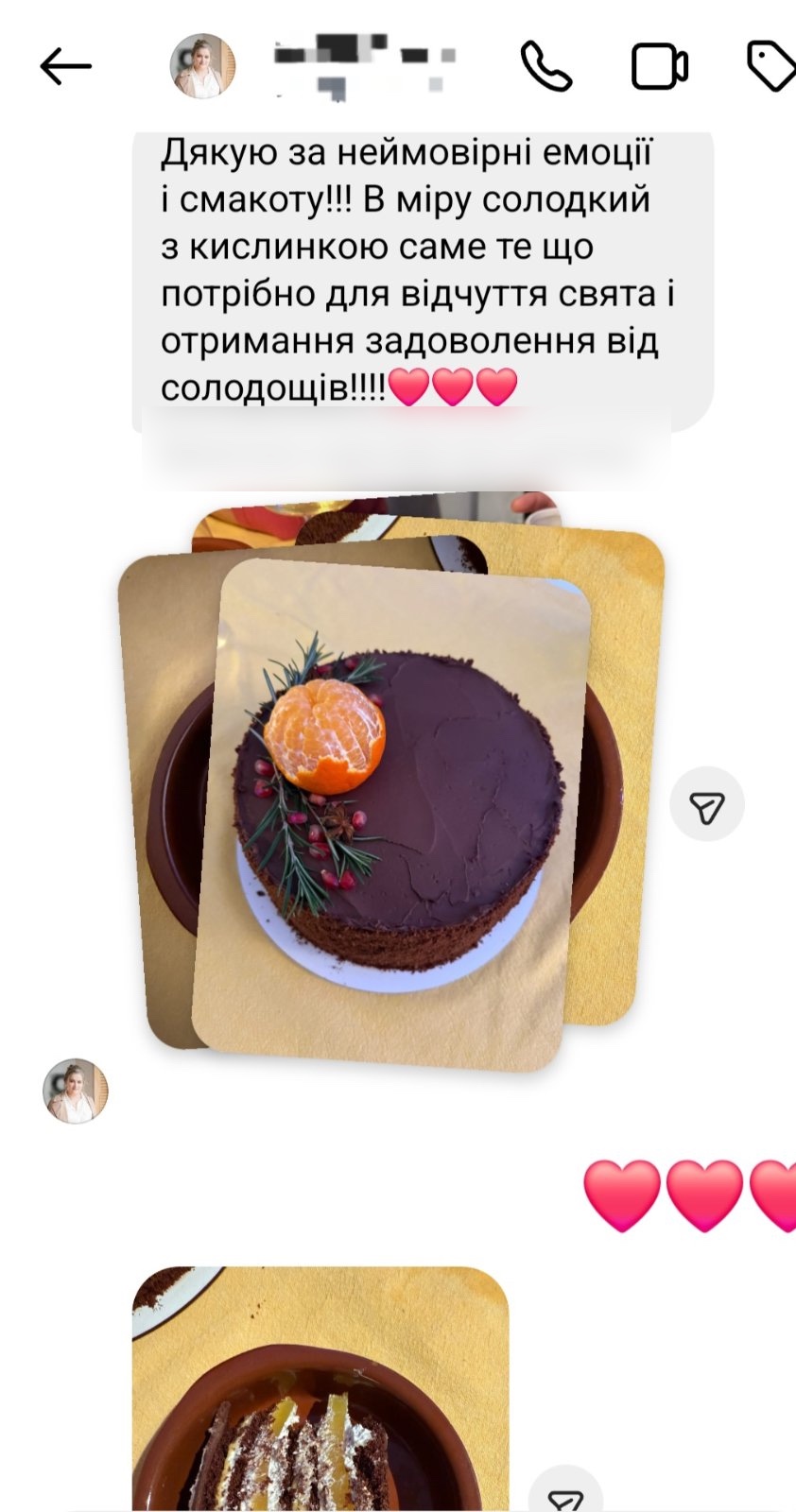Open the sliced cake photo
796x1512 pixels.
click(x=320, y=1389)
